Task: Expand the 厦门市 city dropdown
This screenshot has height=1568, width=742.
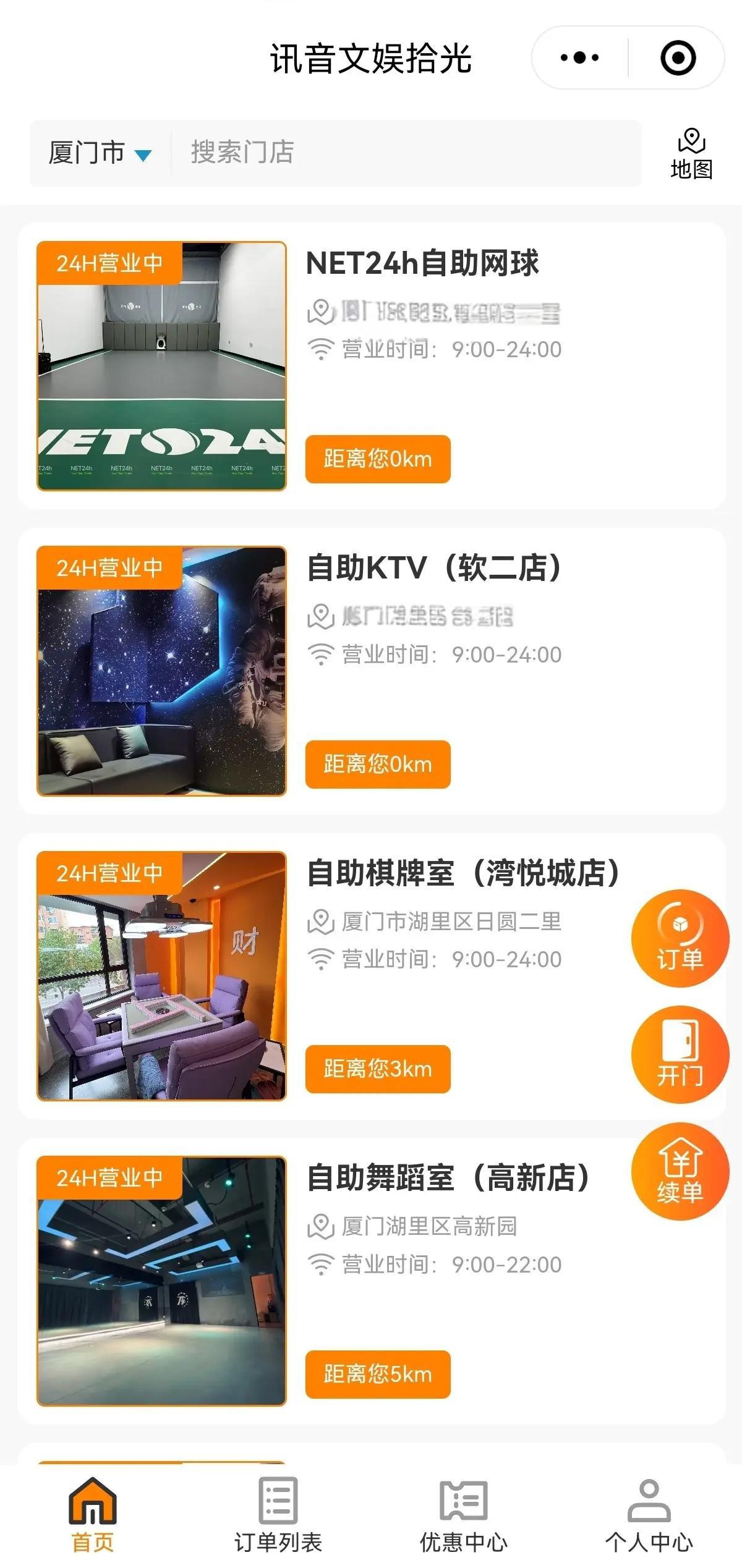Action: pyautogui.click(x=100, y=153)
